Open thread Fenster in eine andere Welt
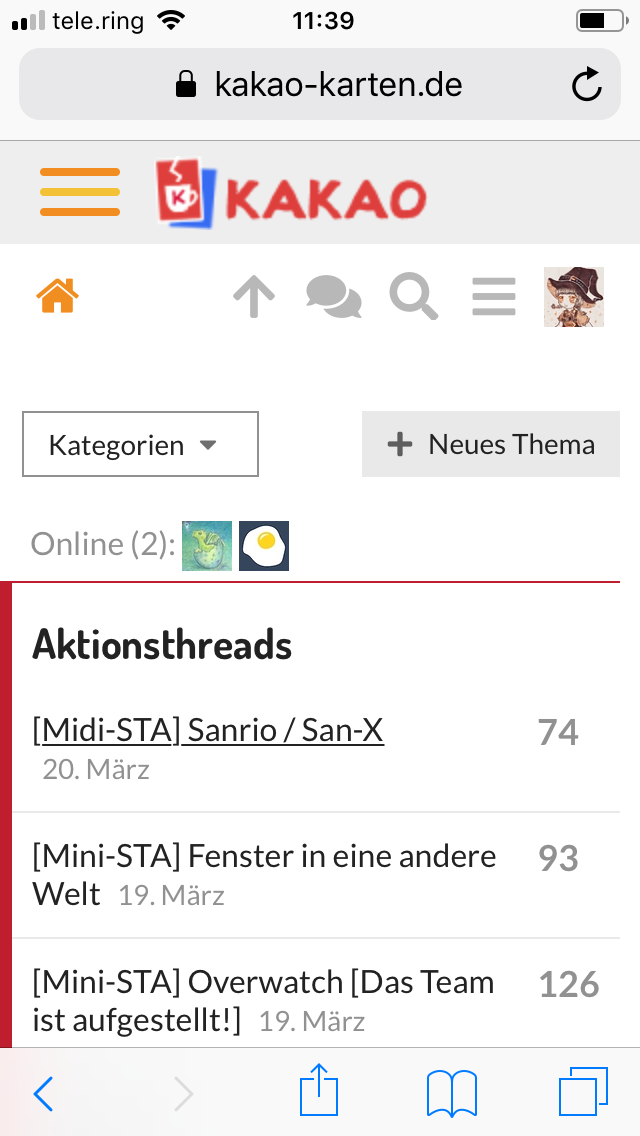Image resolution: width=640 pixels, height=1136 pixels. pyautogui.click(x=264, y=857)
